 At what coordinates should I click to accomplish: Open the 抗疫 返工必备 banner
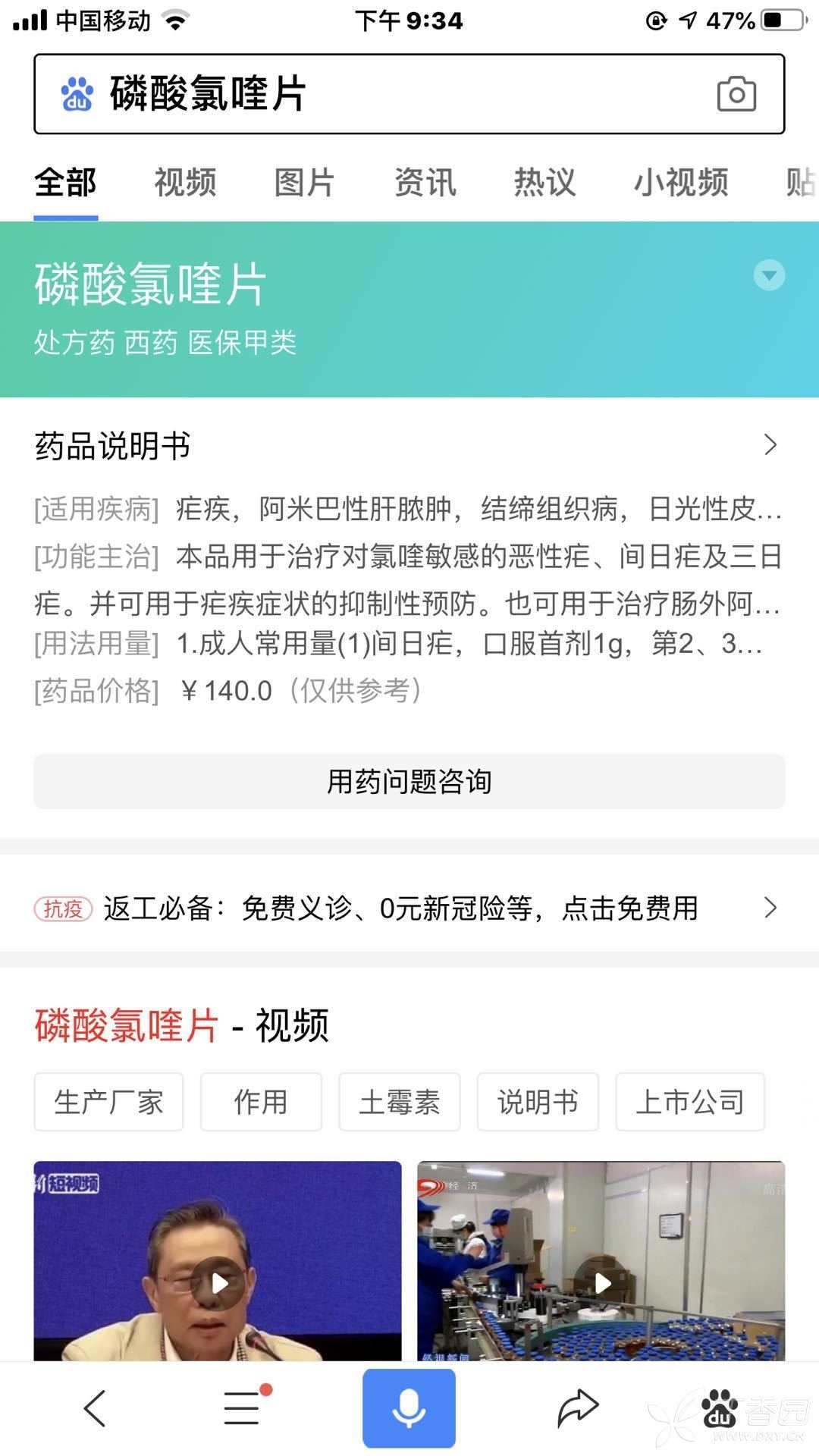click(x=409, y=908)
